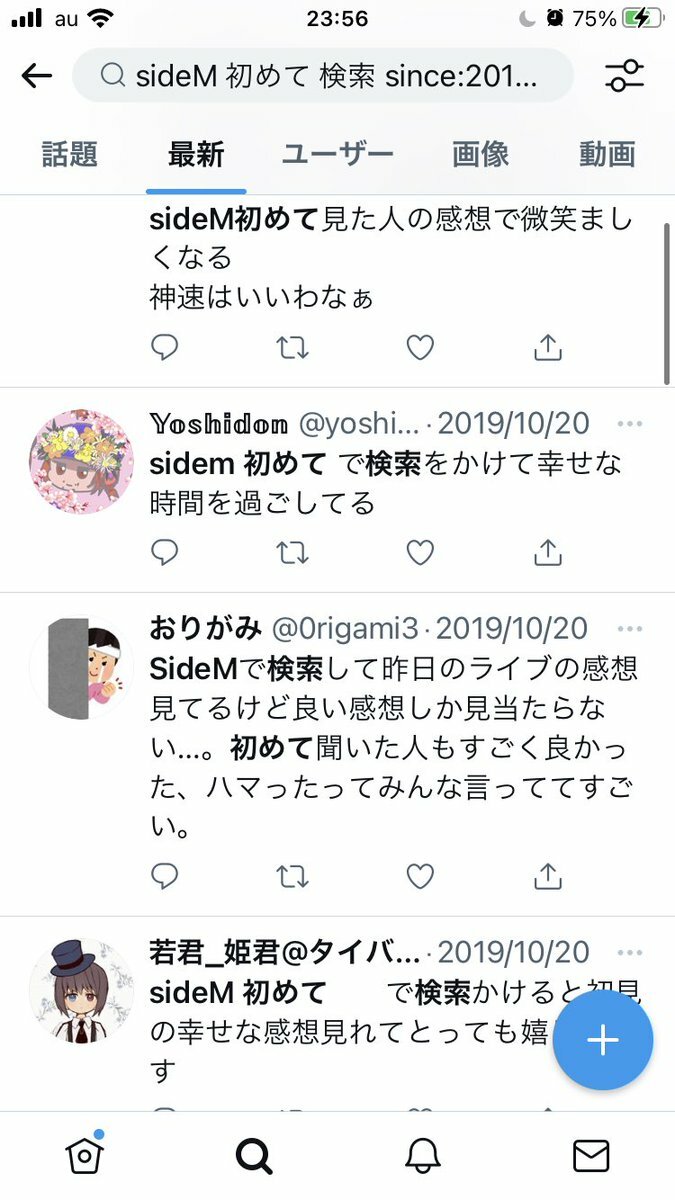Open the notifications bell tab
Viewport: 675px width, 1200px height.
(423, 1156)
